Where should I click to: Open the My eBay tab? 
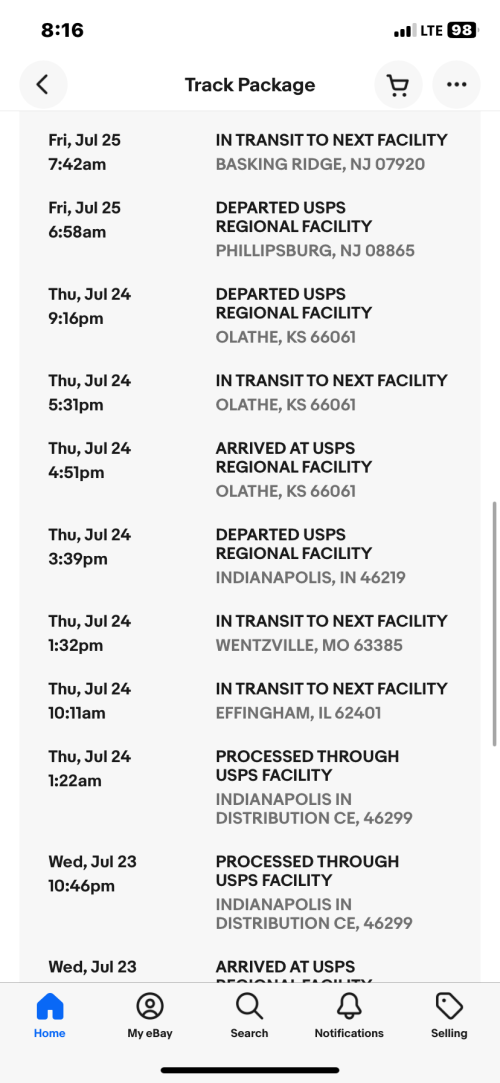pos(150,1015)
